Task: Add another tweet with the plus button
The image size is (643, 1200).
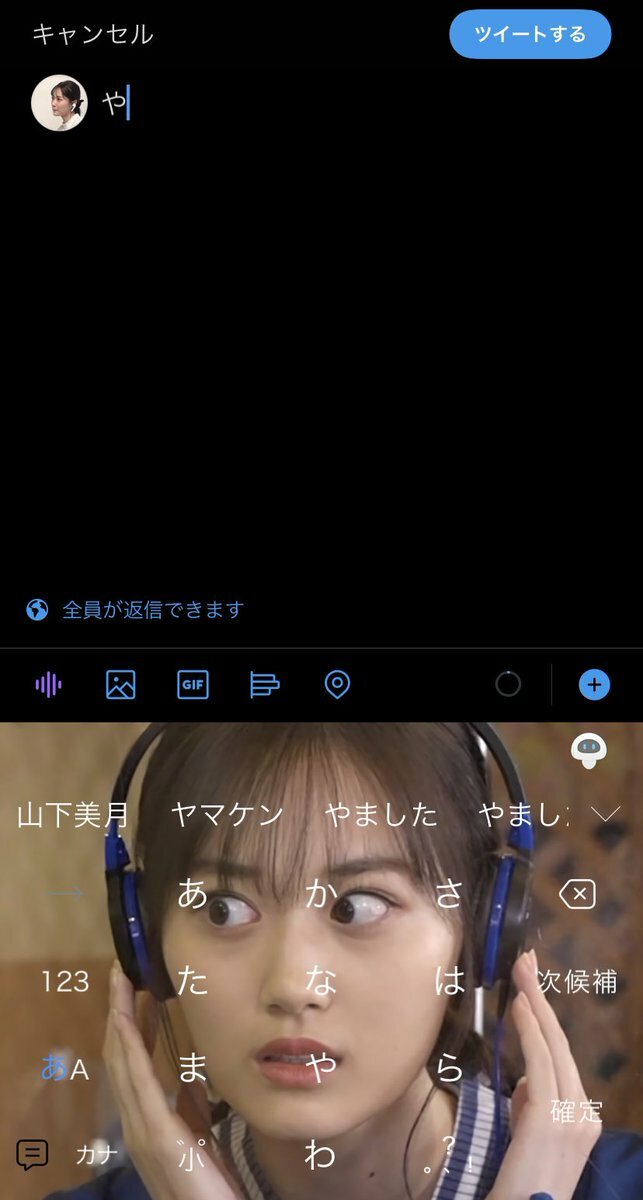Action: 594,685
